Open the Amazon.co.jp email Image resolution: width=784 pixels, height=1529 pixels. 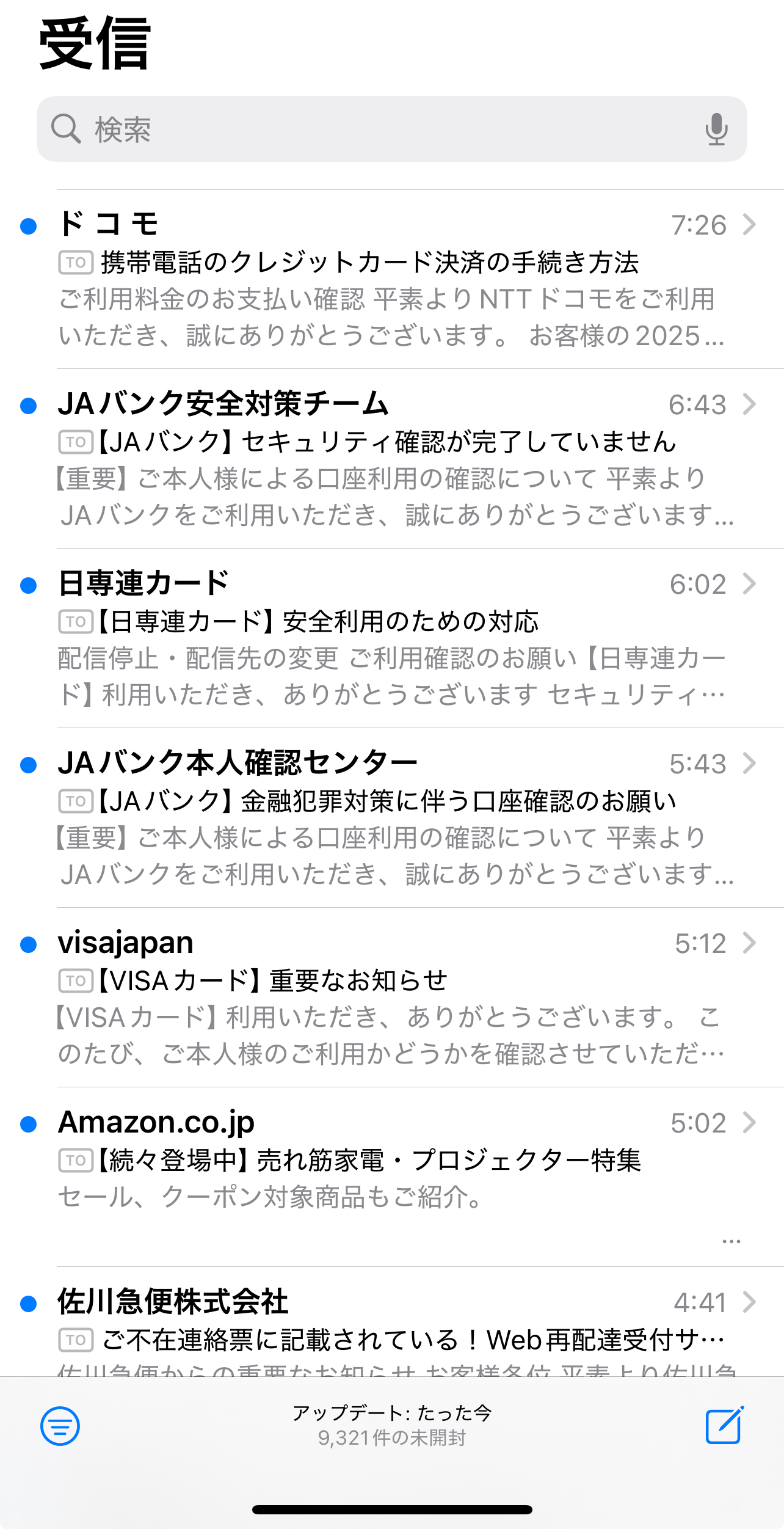[392, 1177]
